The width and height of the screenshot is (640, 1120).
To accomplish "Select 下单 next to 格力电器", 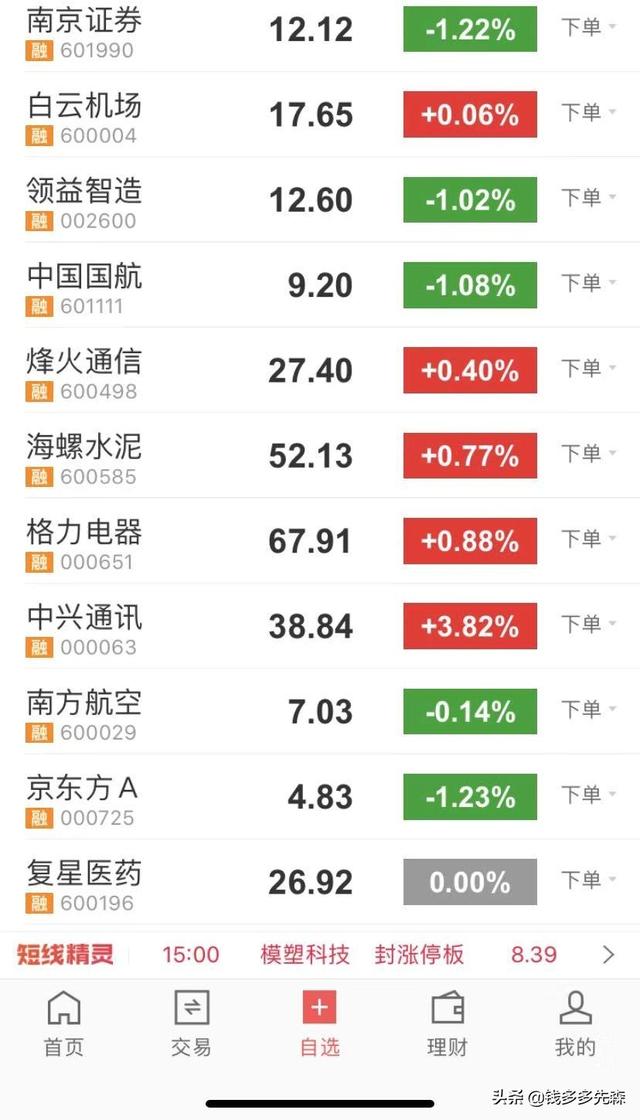I will click(x=587, y=540).
